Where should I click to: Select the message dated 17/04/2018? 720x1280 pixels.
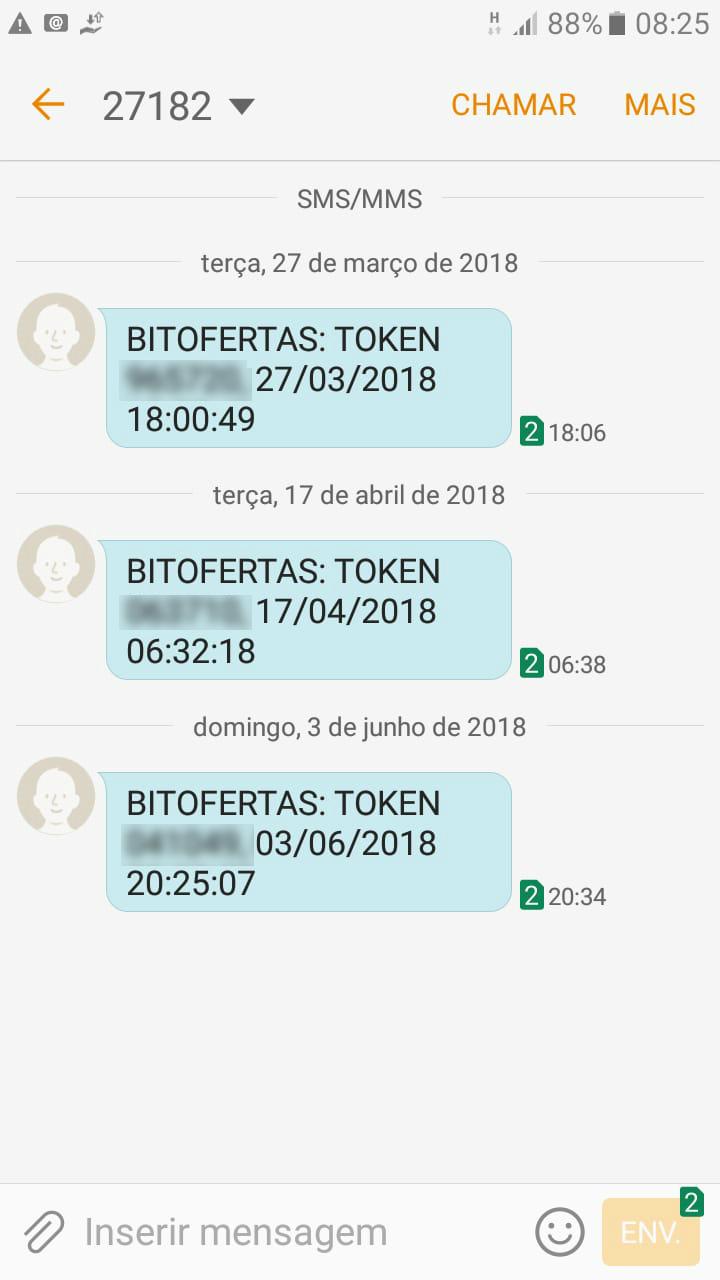(308, 610)
